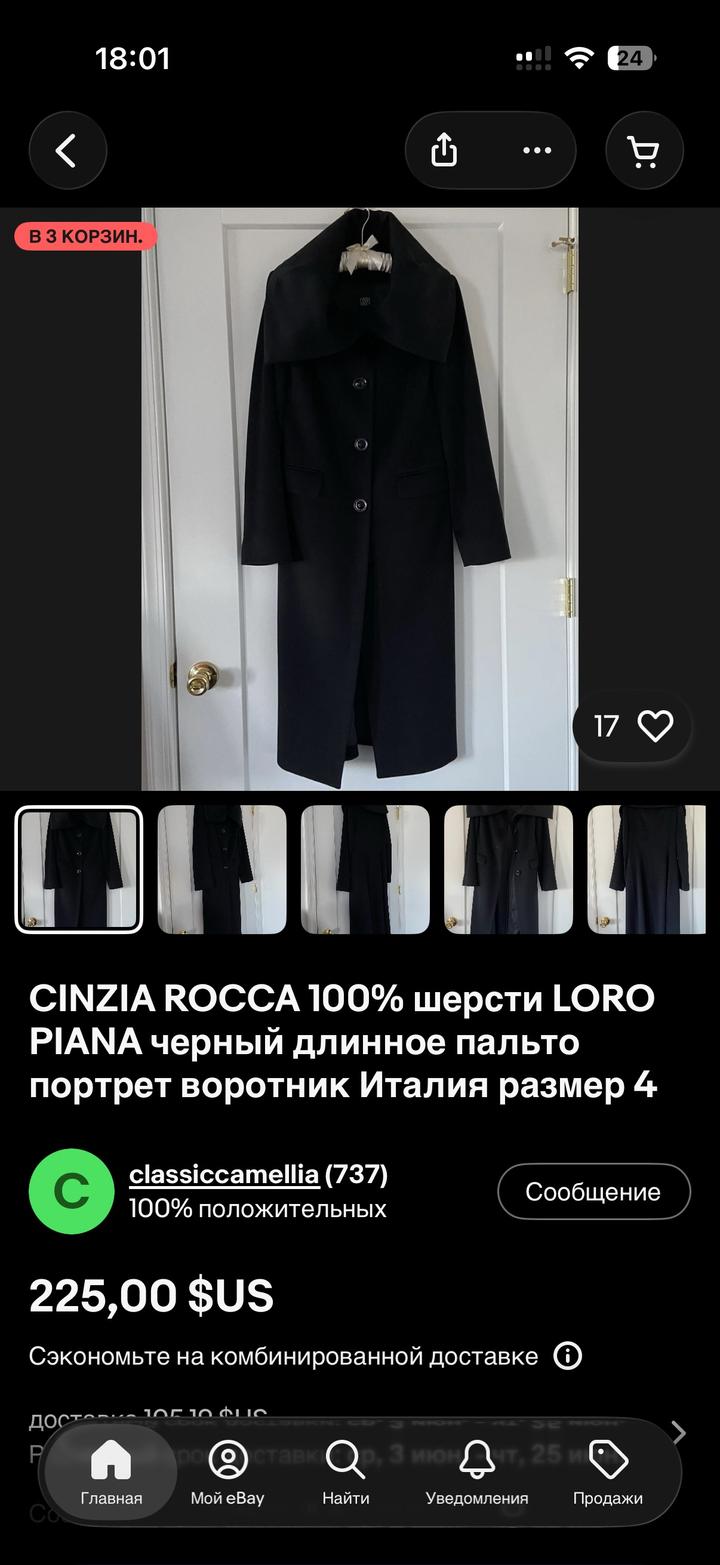Tap the Сообщение button to message seller
Screen dimensions: 720x1565
click(x=593, y=1192)
